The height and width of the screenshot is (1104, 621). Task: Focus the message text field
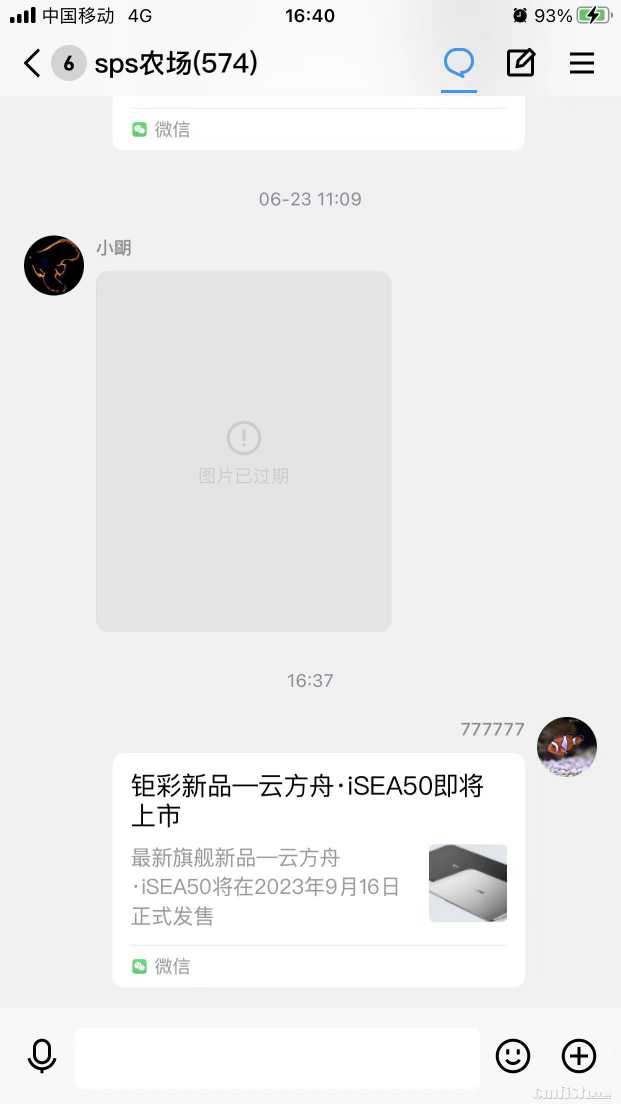pyautogui.click(x=277, y=1057)
